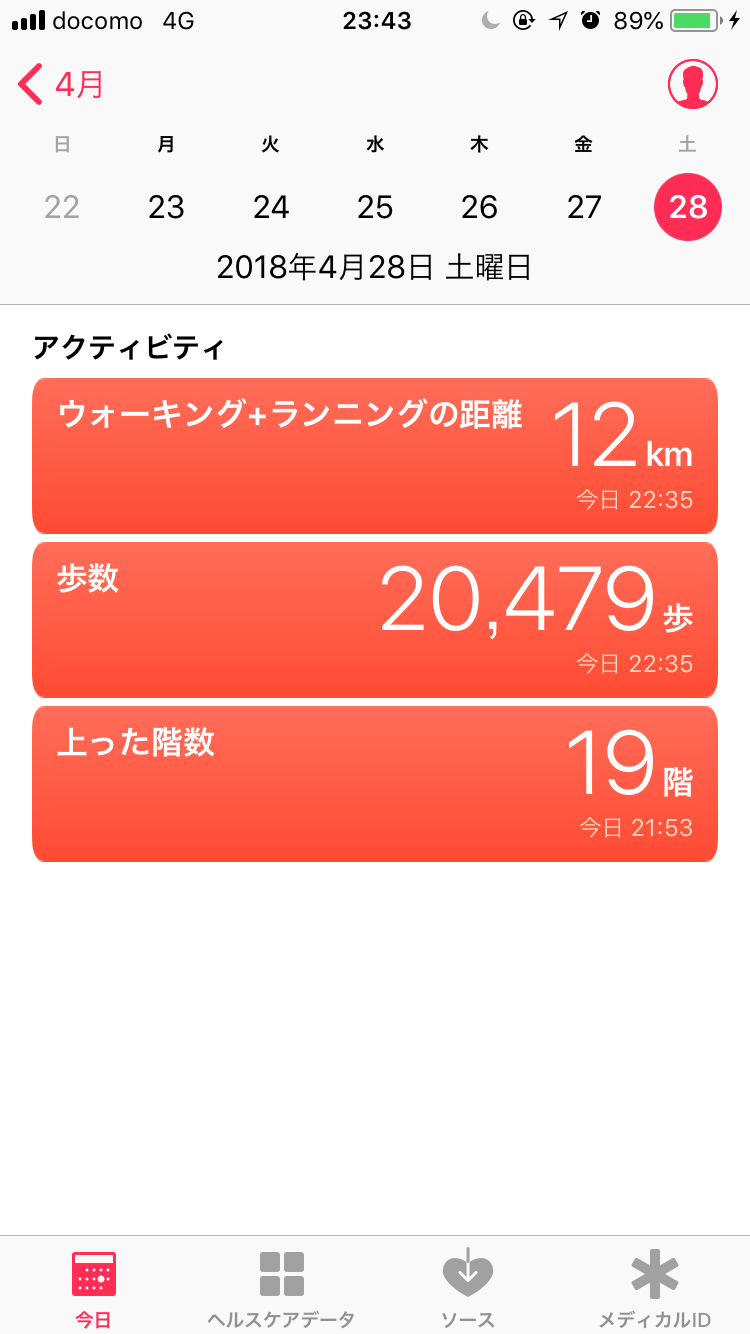Switch to the ソース tab
The height and width of the screenshot is (1334, 750).
click(468, 1288)
